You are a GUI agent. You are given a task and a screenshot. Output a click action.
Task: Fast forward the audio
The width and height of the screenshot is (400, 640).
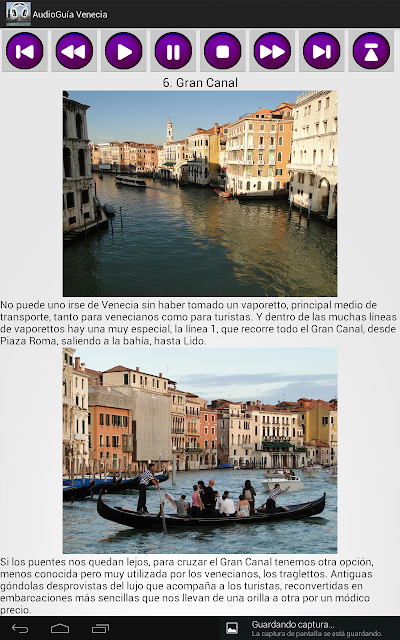[272, 51]
